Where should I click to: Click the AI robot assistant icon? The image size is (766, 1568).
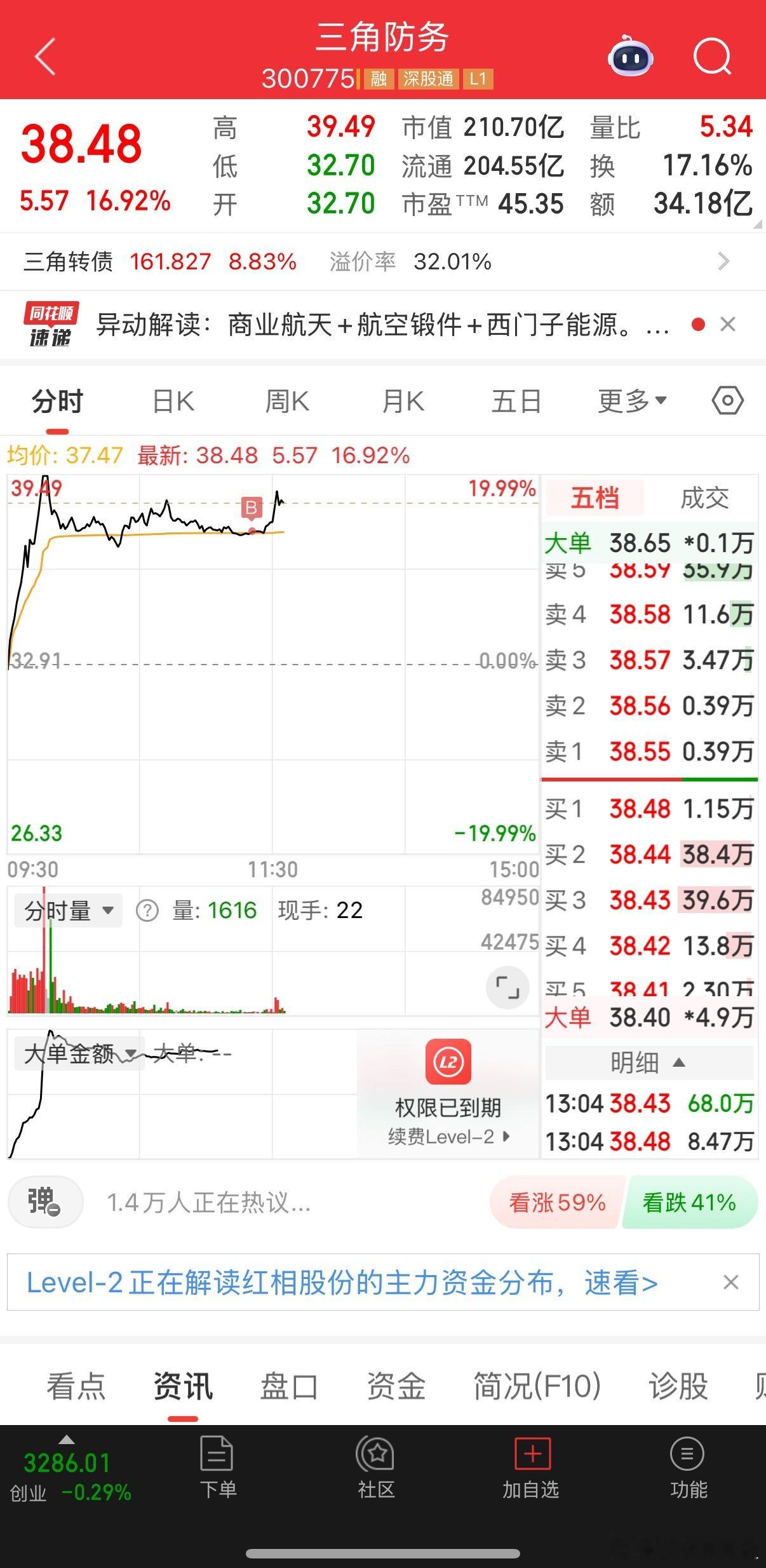click(x=629, y=57)
